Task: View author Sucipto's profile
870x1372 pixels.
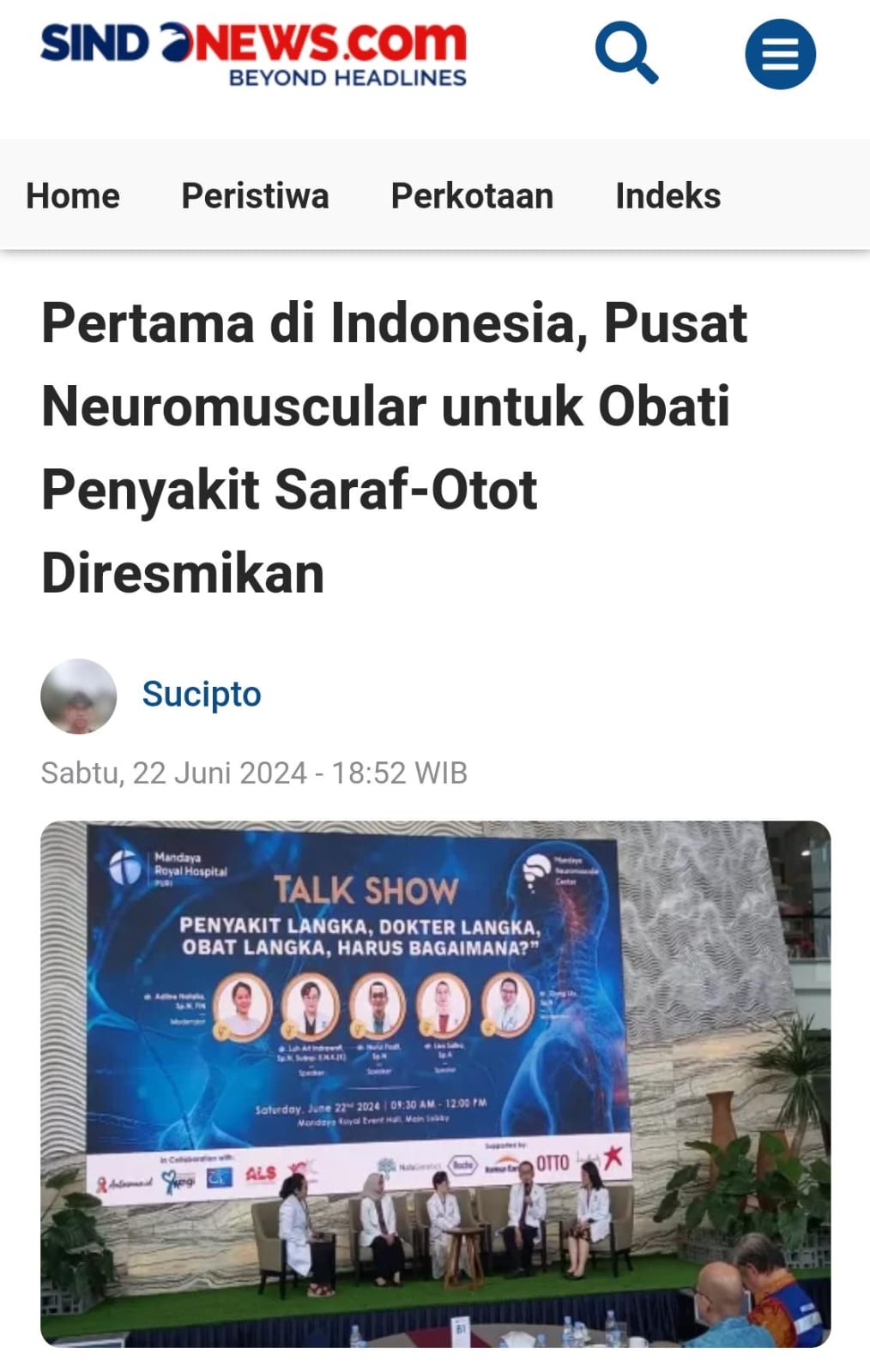Action: pos(202,694)
